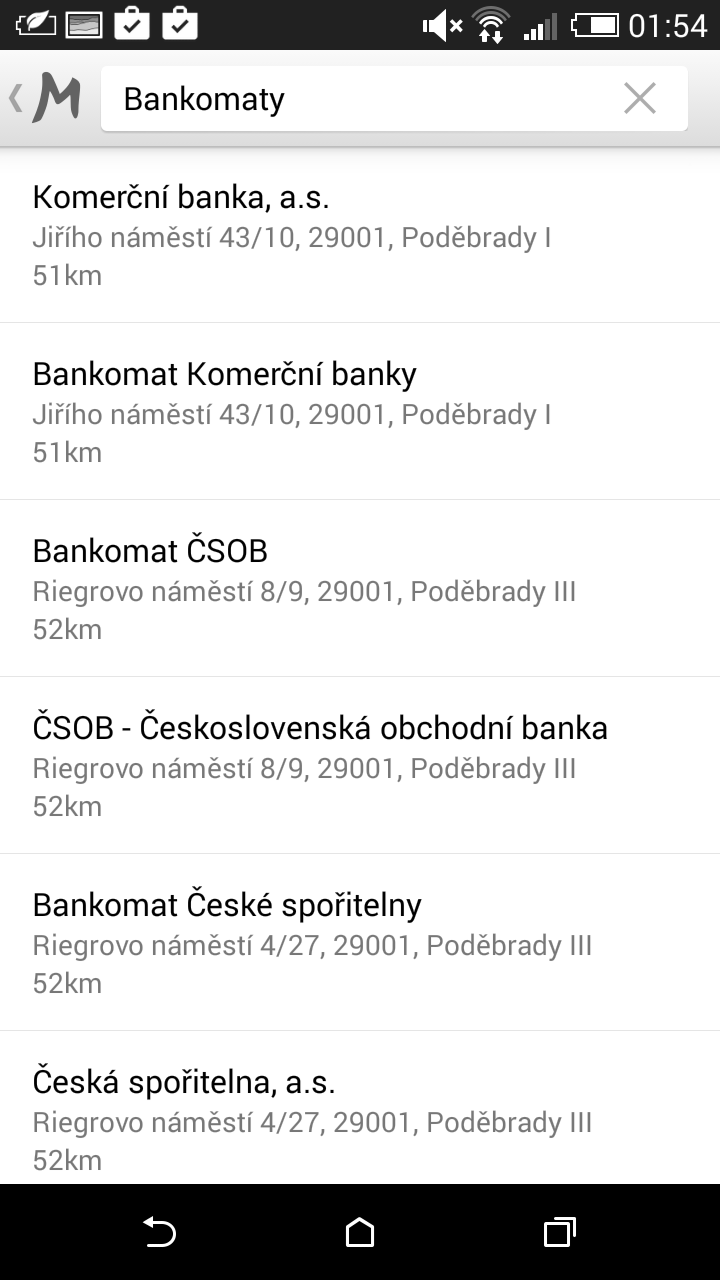The image size is (720, 1280).
Task: View ČSOB - Československá obchodní banka
Action: (360, 766)
